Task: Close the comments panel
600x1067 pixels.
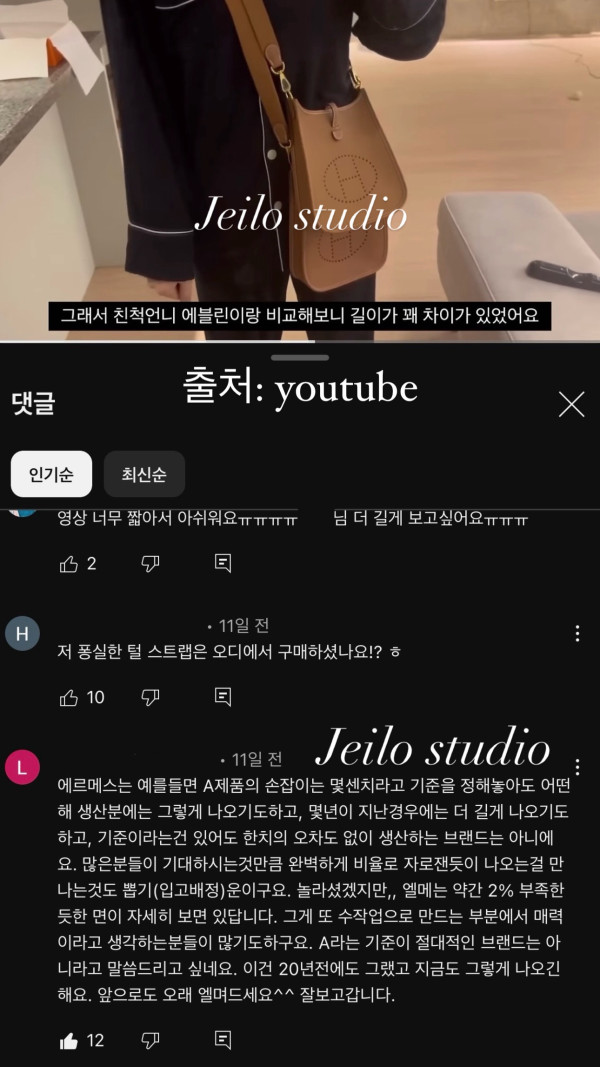Action: coord(571,404)
